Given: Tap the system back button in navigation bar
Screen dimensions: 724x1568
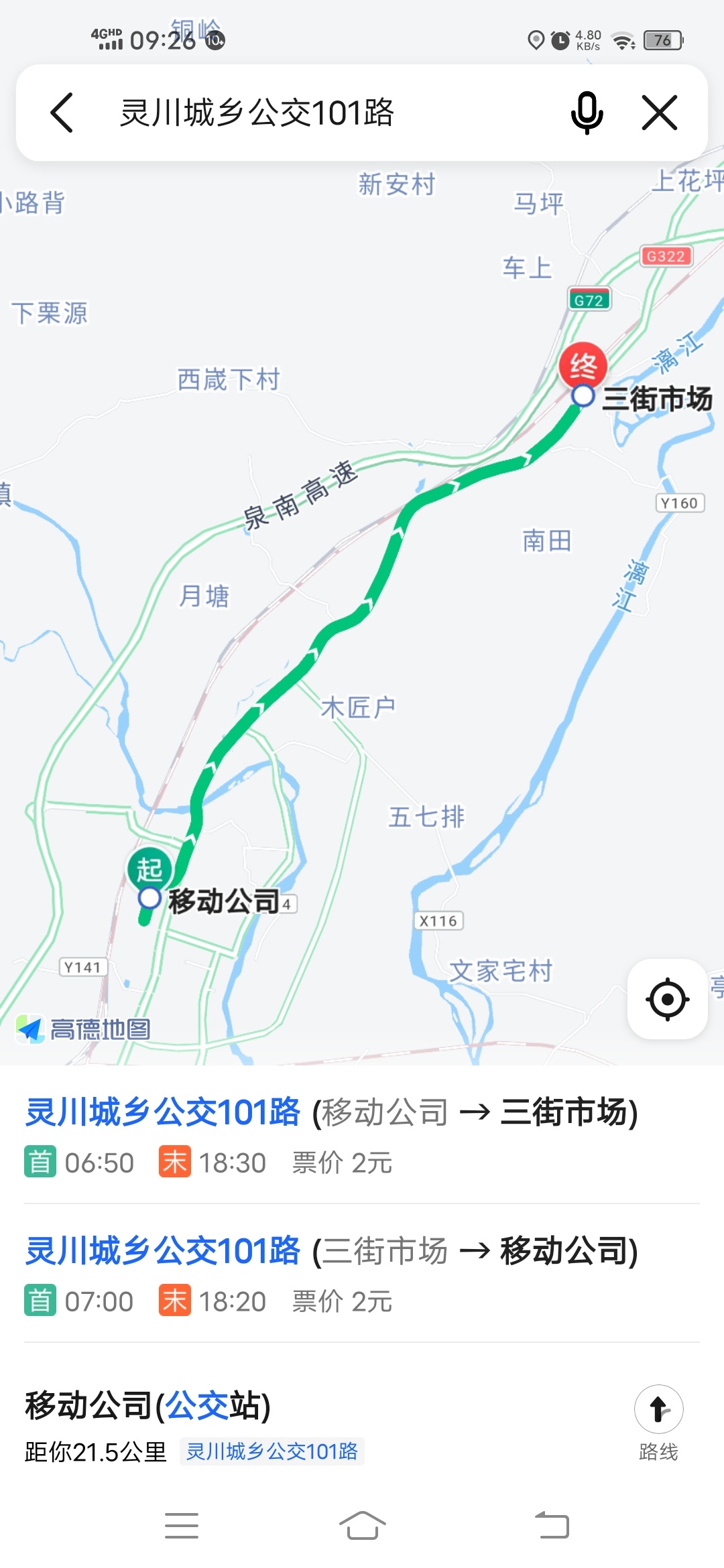Looking at the screenshot, I should coord(552,1526).
